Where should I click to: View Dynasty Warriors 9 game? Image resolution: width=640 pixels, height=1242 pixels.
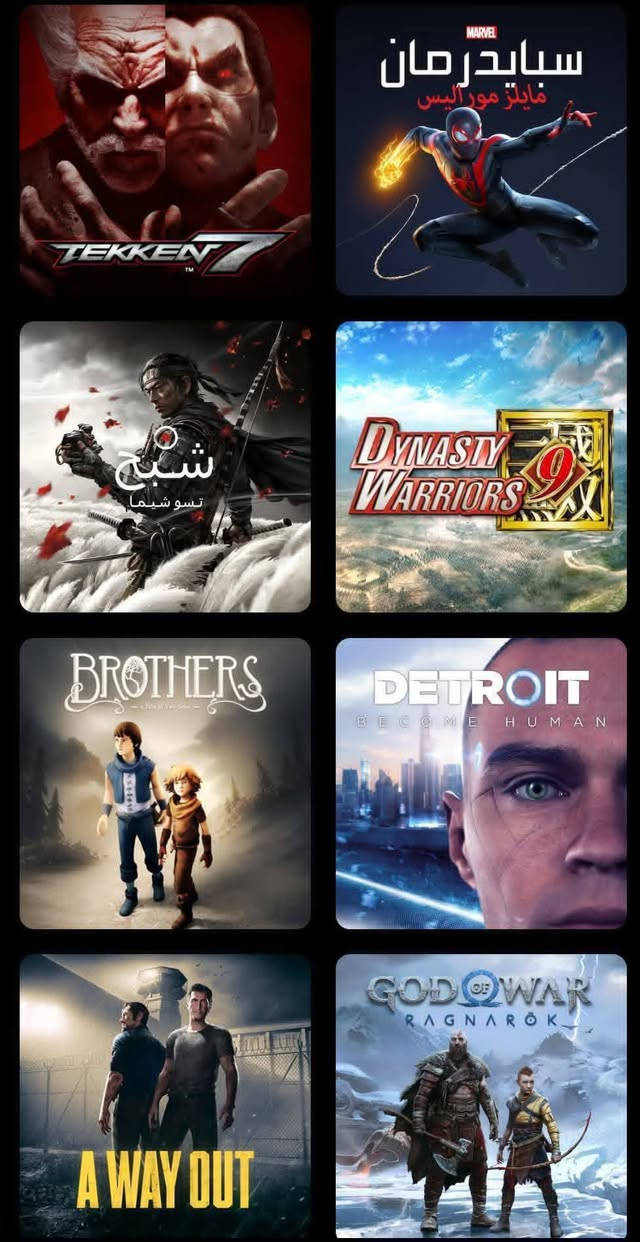(x=481, y=466)
